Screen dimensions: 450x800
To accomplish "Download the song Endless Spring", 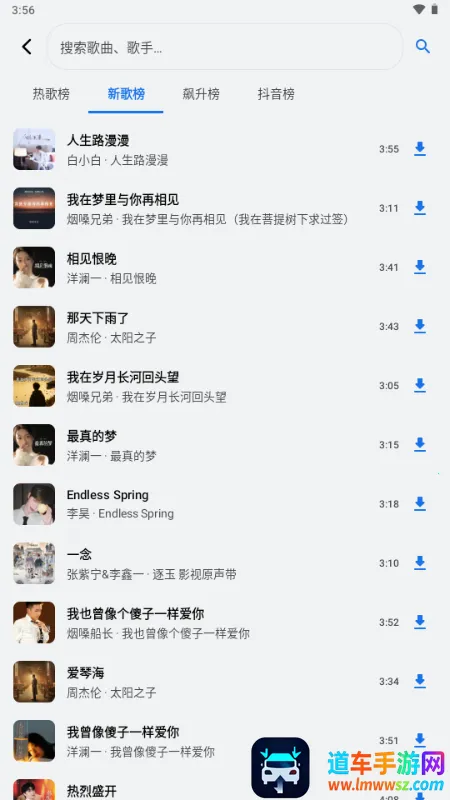I will (420, 504).
